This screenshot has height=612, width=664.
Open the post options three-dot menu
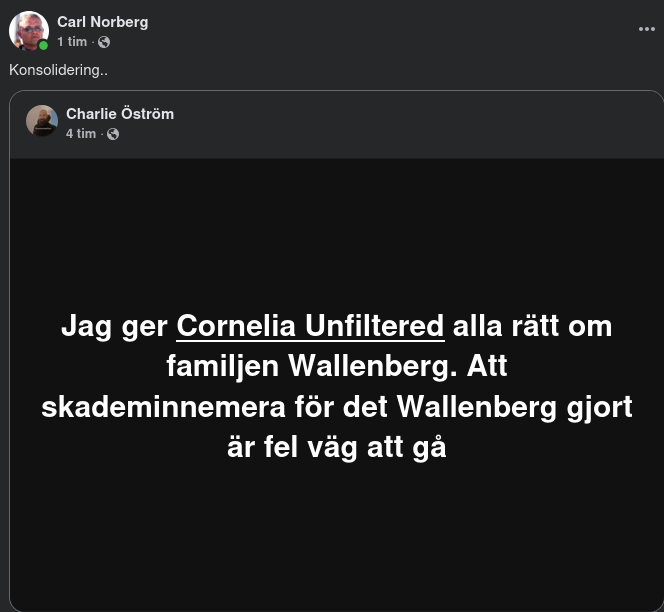point(647,29)
